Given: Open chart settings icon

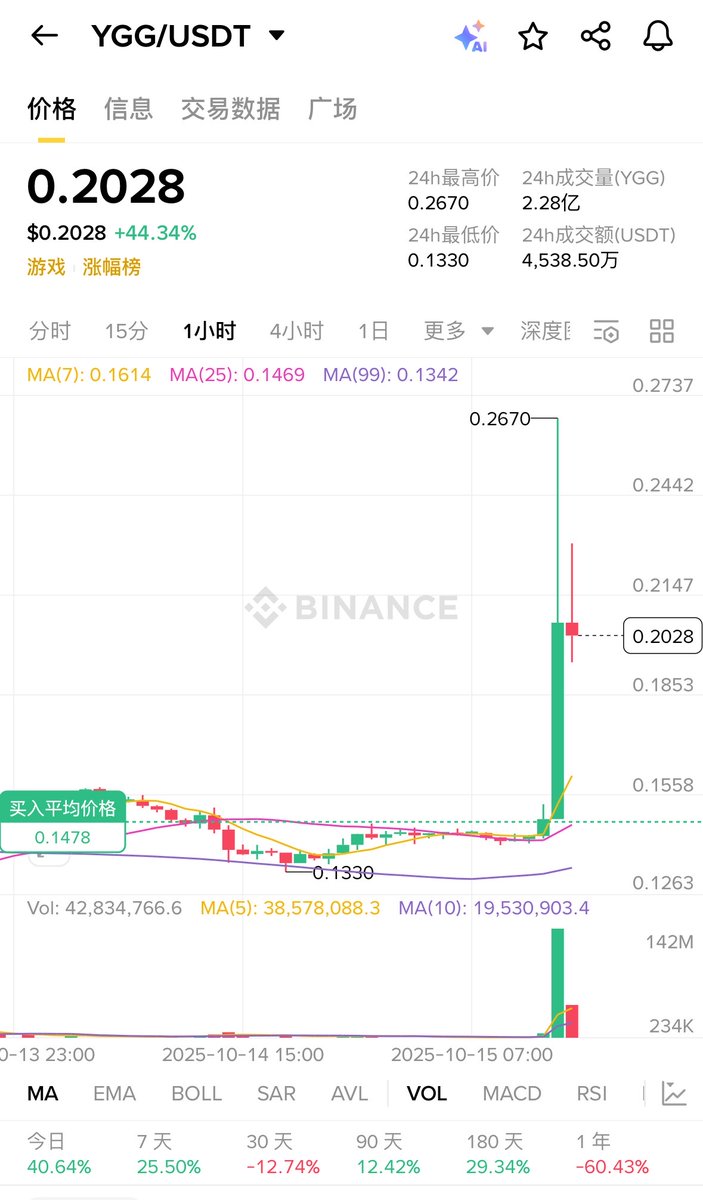Looking at the screenshot, I should coord(606,331).
